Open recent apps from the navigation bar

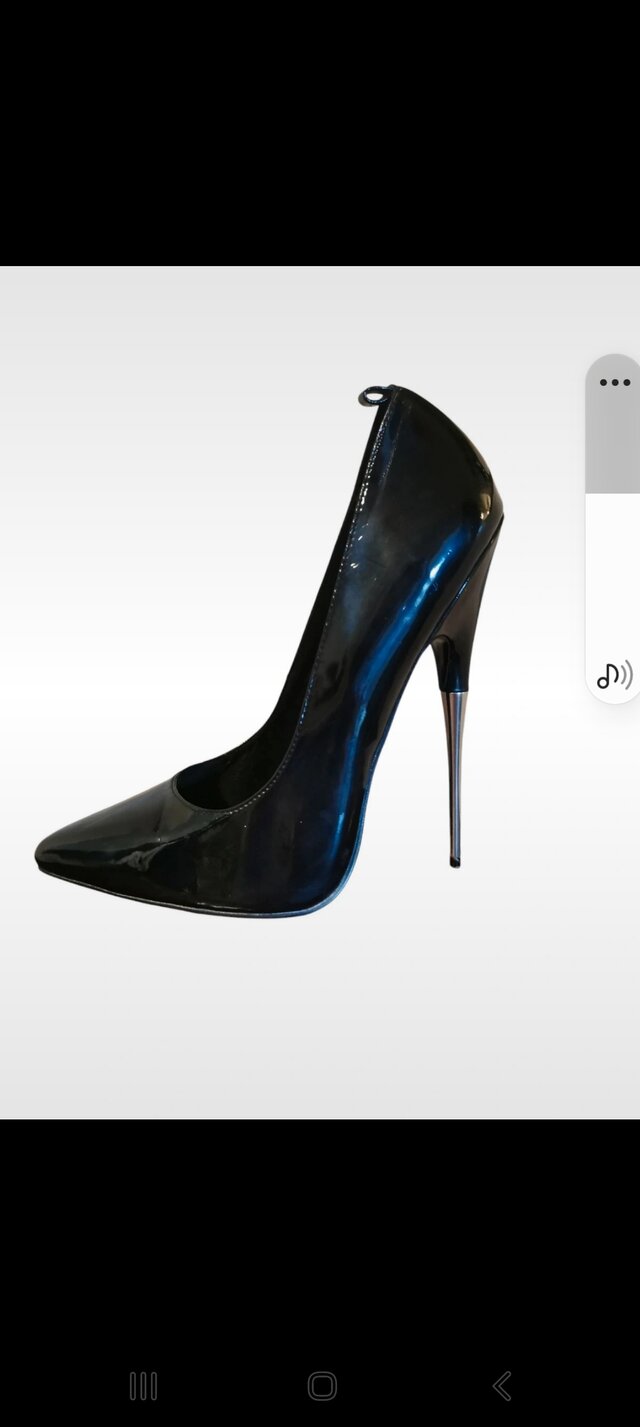pos(143,1385)
